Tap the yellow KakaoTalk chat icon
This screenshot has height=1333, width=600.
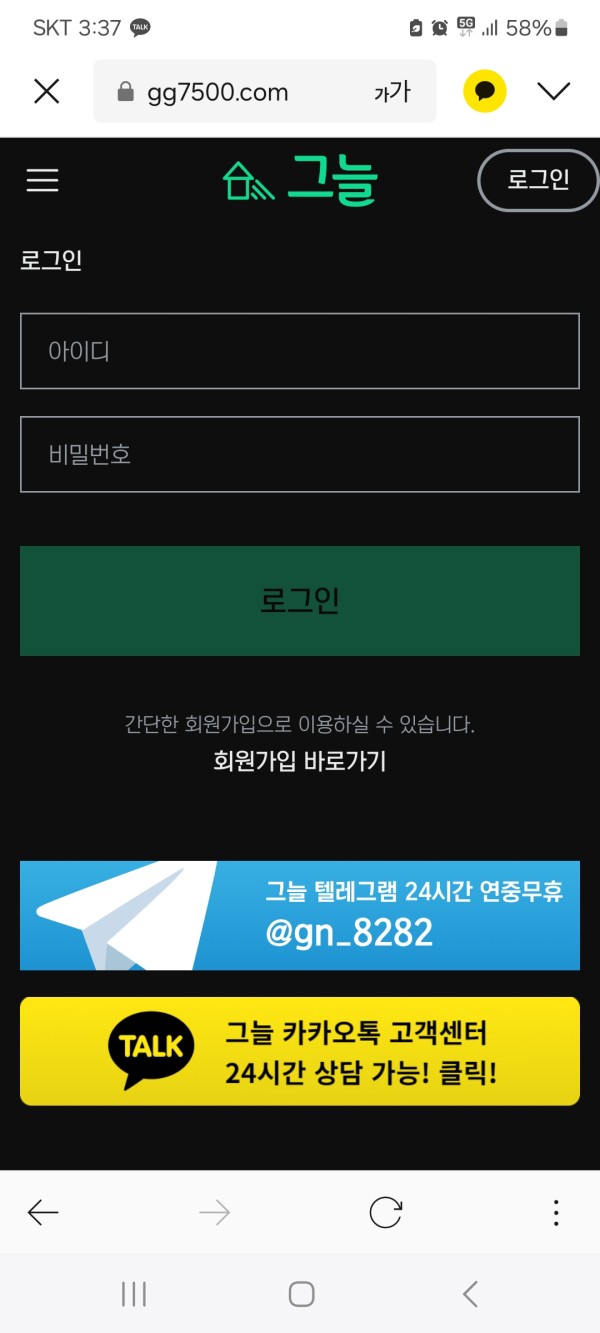click(485, 92)
